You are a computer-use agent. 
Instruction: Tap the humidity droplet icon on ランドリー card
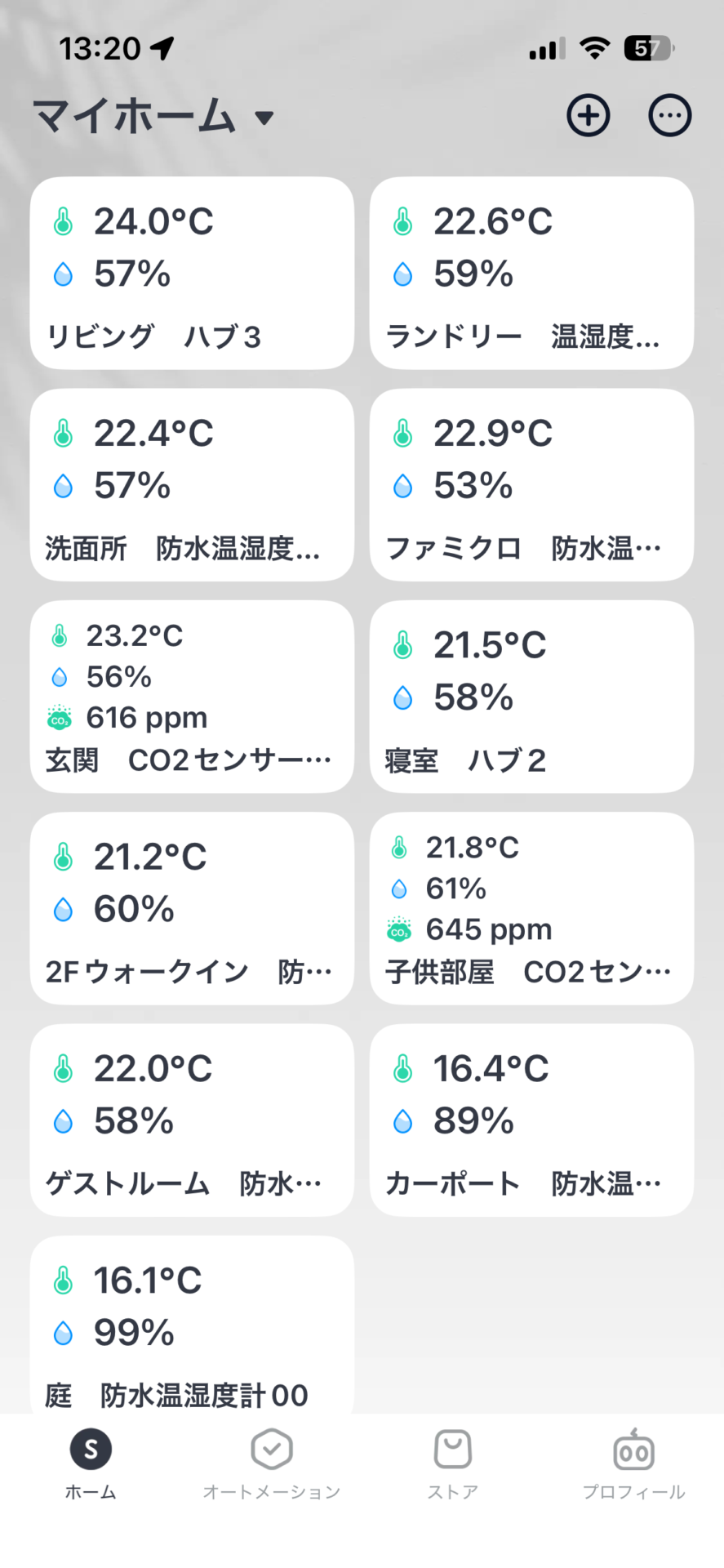click(402, 275)
